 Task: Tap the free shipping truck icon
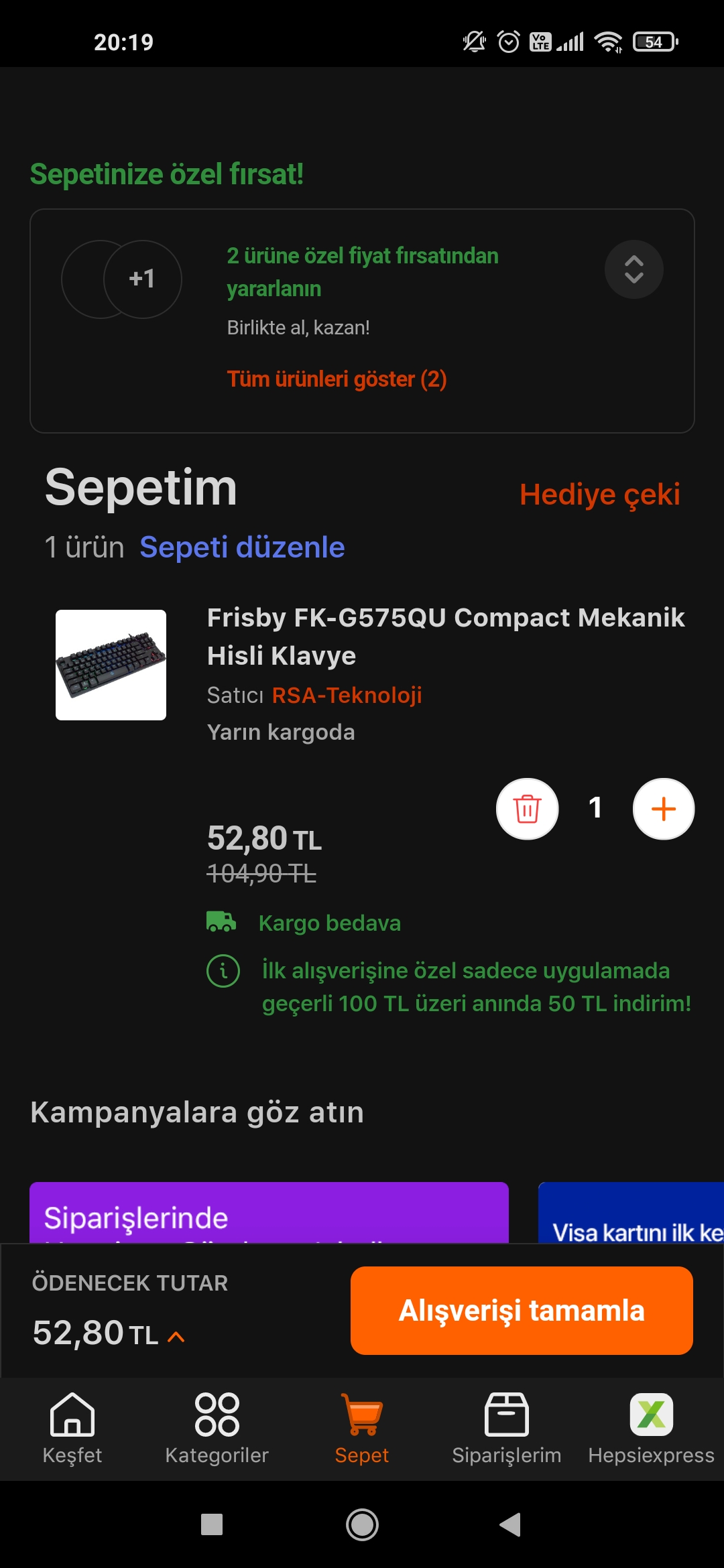point(222,922)
